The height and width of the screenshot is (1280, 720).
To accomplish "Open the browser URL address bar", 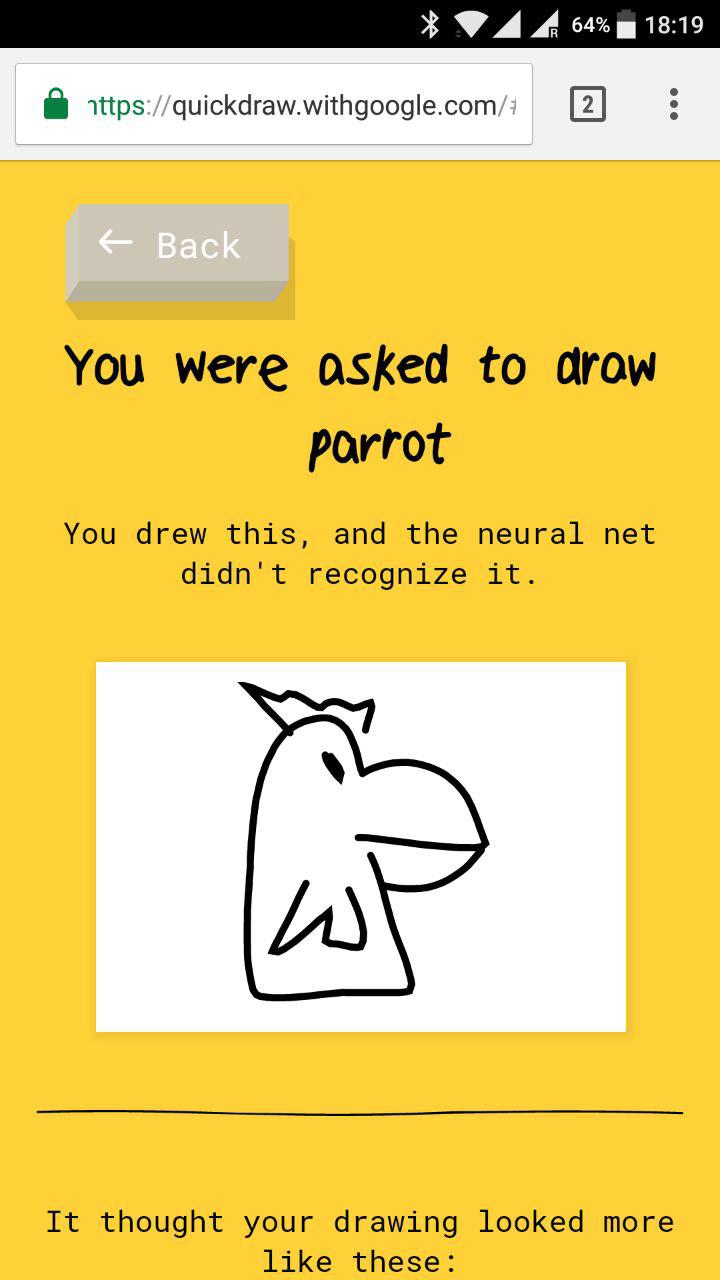I will (x=274, y=104).
